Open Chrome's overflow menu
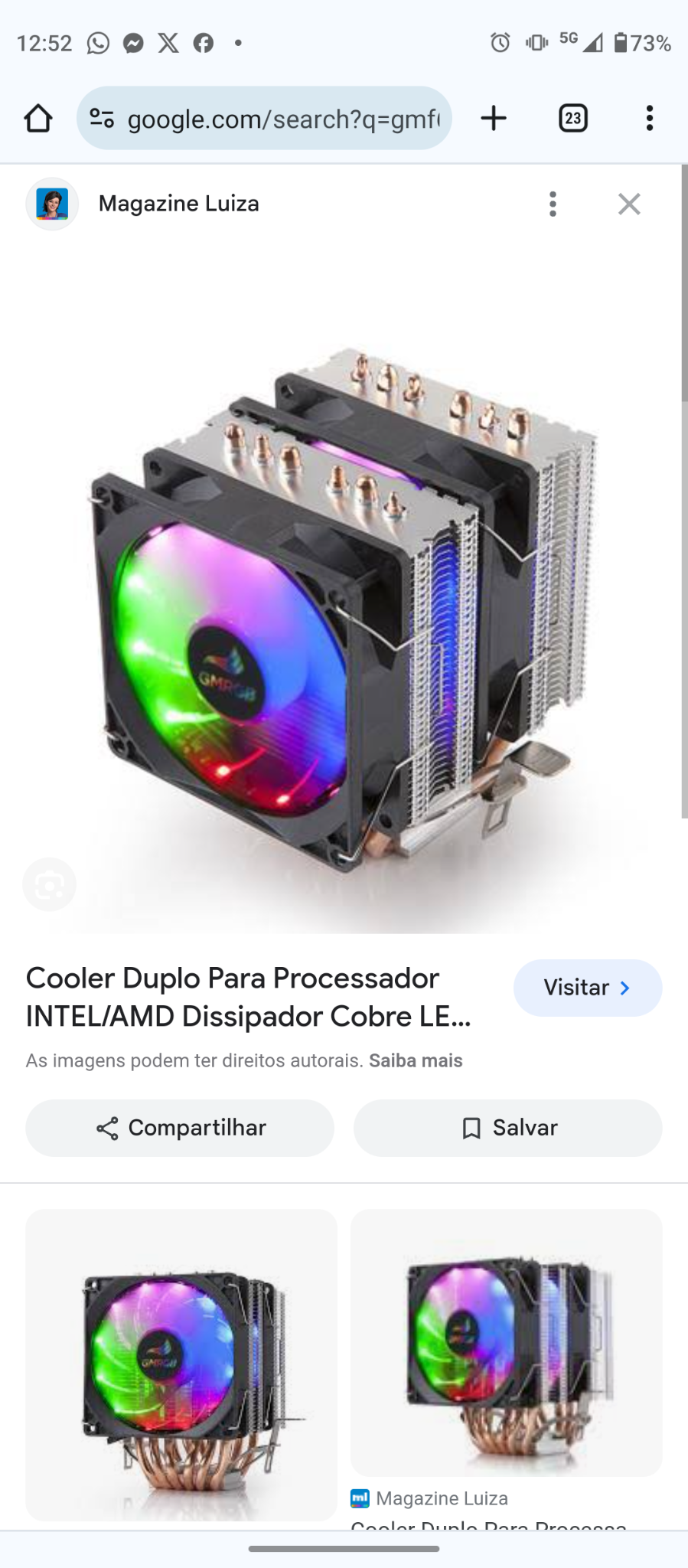688x1568 pixels. [x=650, y=119]
